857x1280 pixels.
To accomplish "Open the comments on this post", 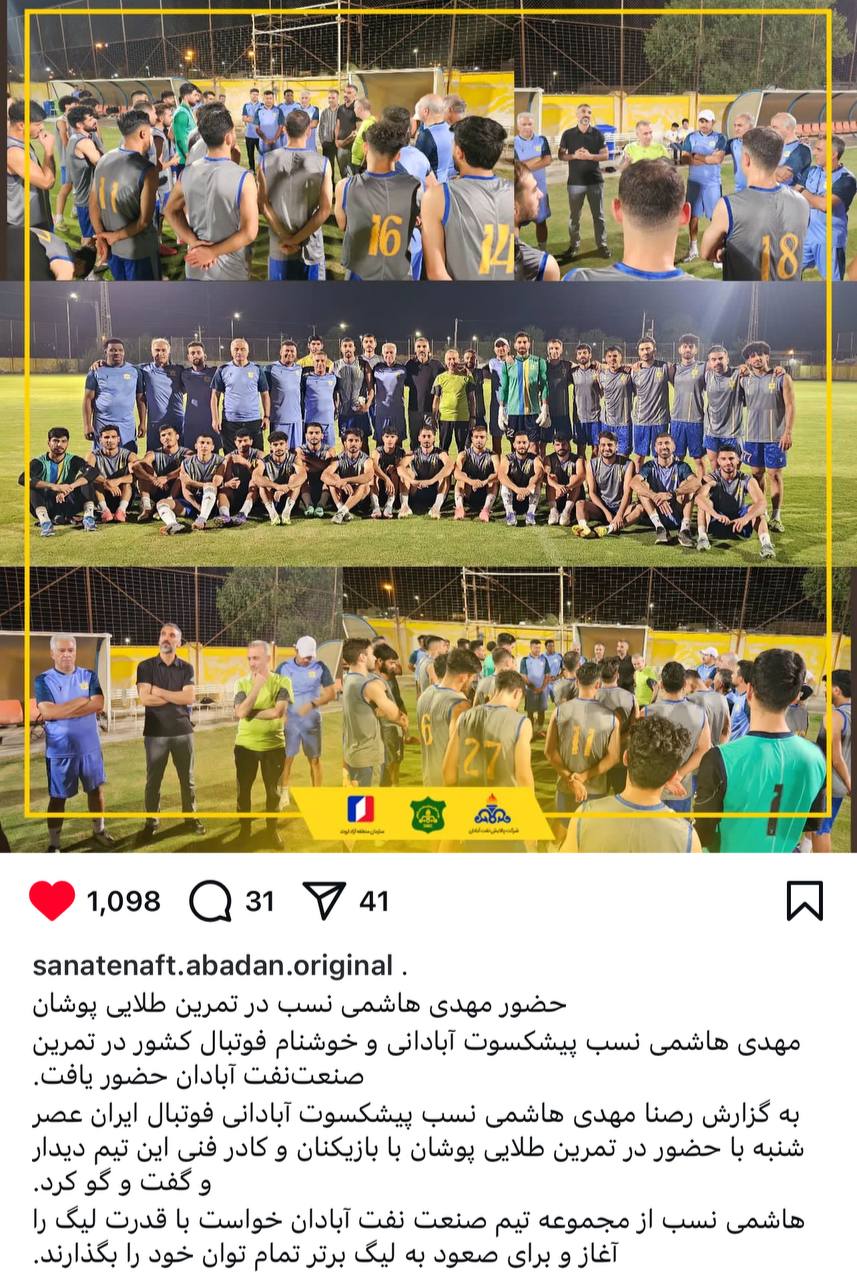I will tap(211, 901).
